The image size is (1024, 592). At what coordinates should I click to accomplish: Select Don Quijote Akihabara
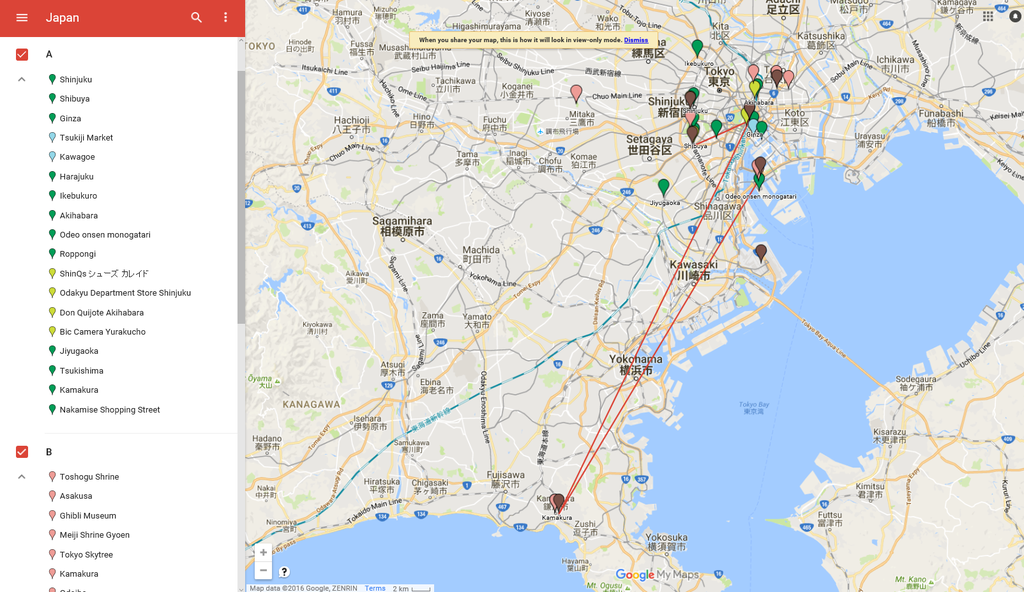(x=101, y=313)
